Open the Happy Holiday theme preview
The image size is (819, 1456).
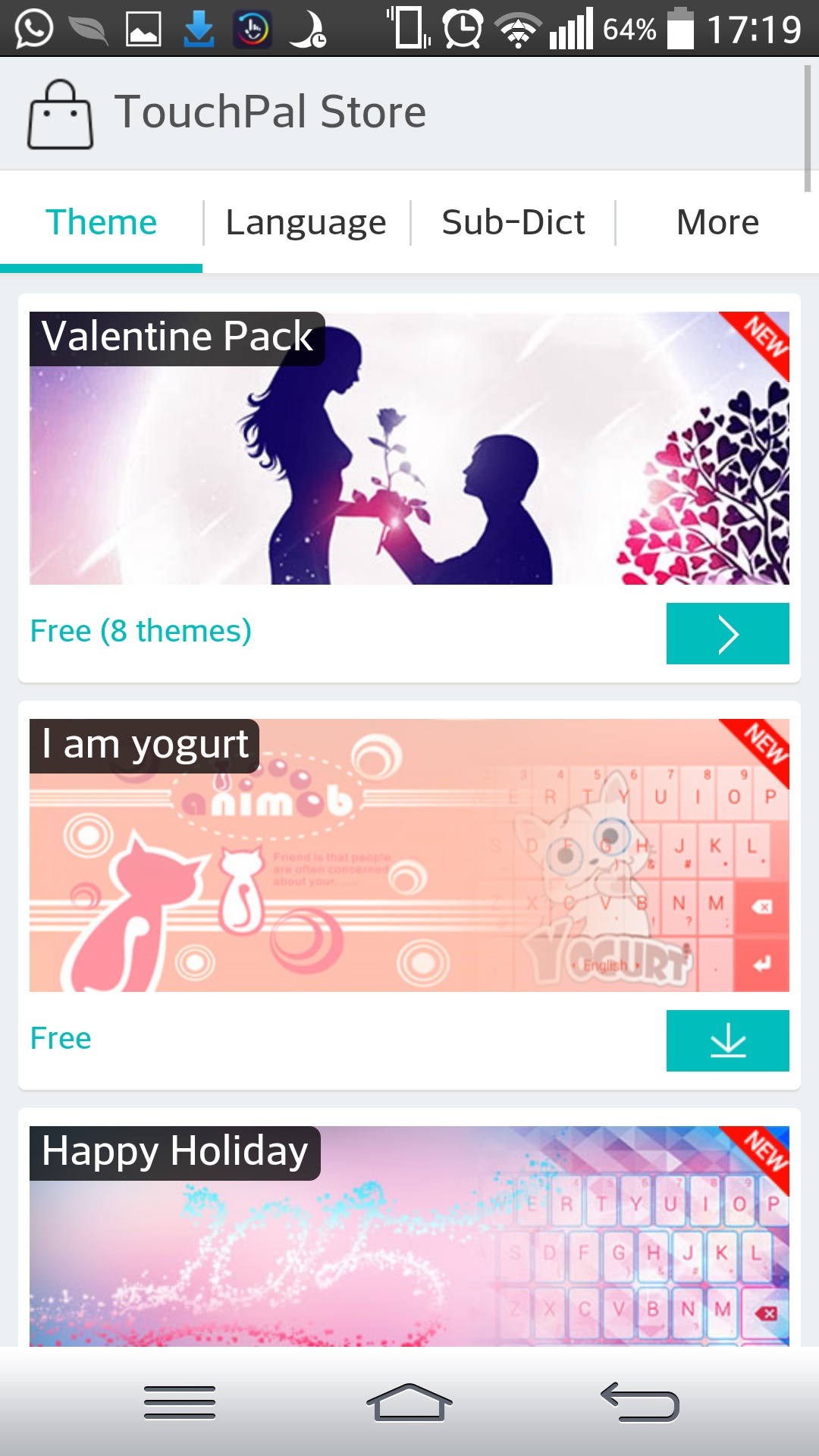409,1236
